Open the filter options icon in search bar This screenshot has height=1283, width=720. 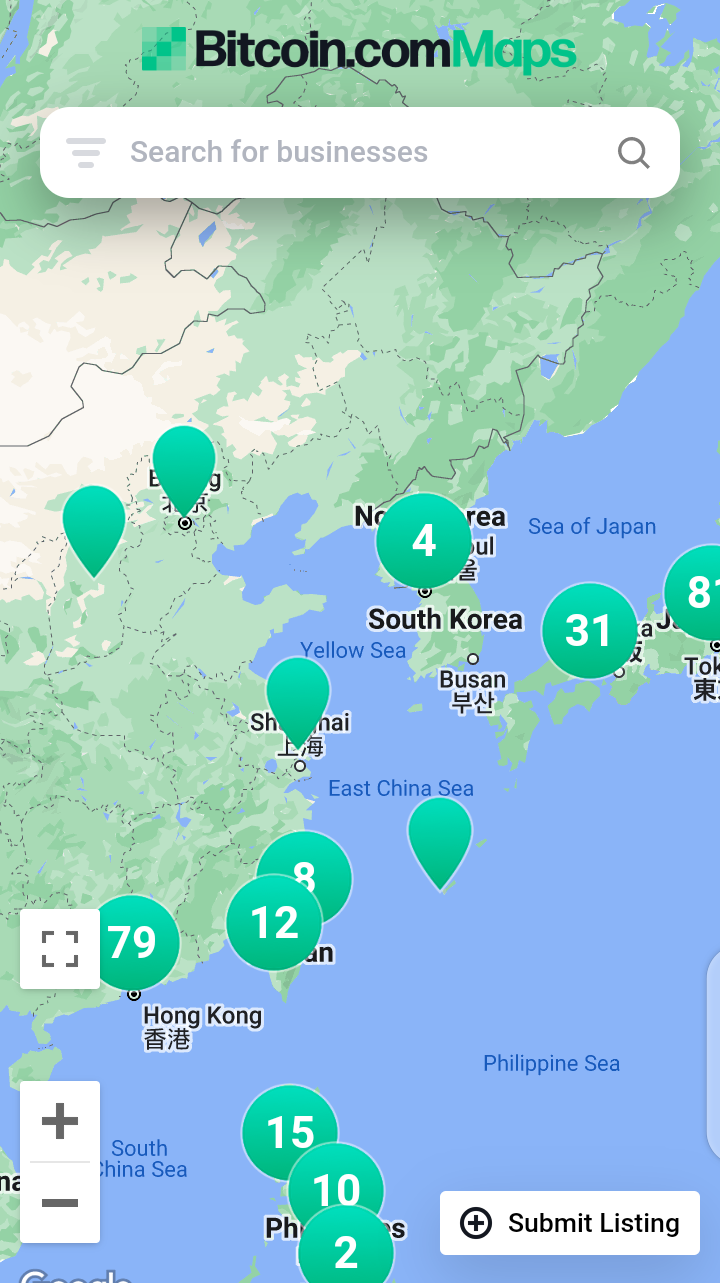tap(86, 152)
